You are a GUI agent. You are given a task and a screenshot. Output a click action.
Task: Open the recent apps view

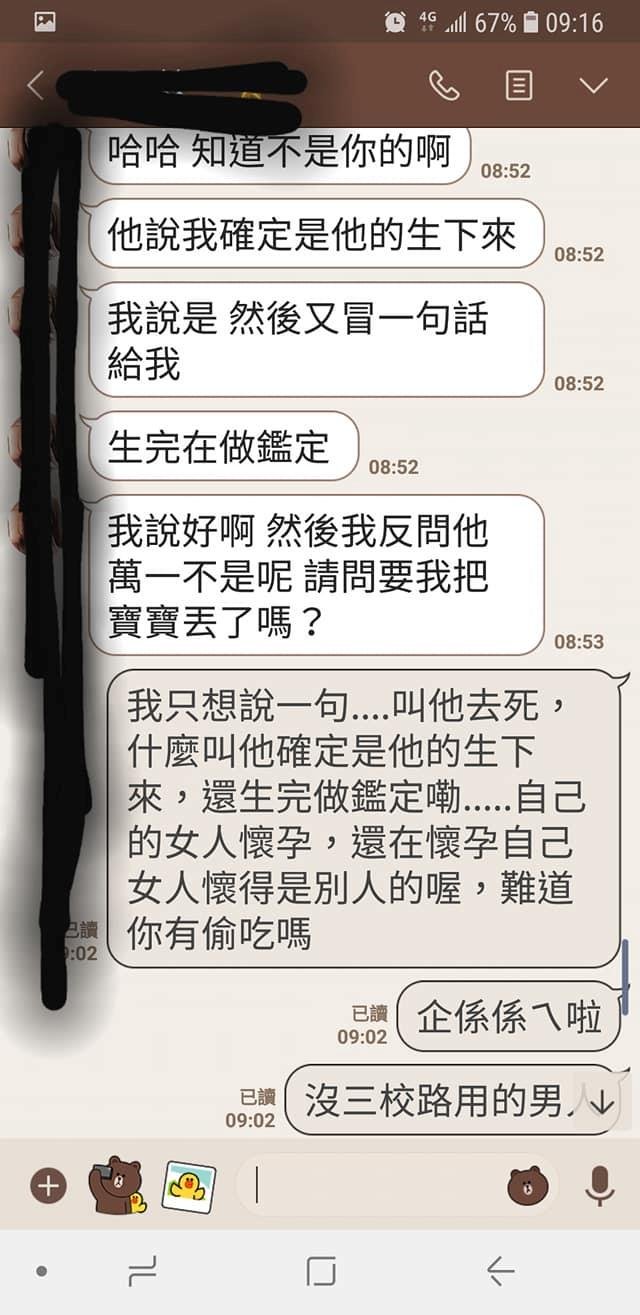click(143, 1271)
